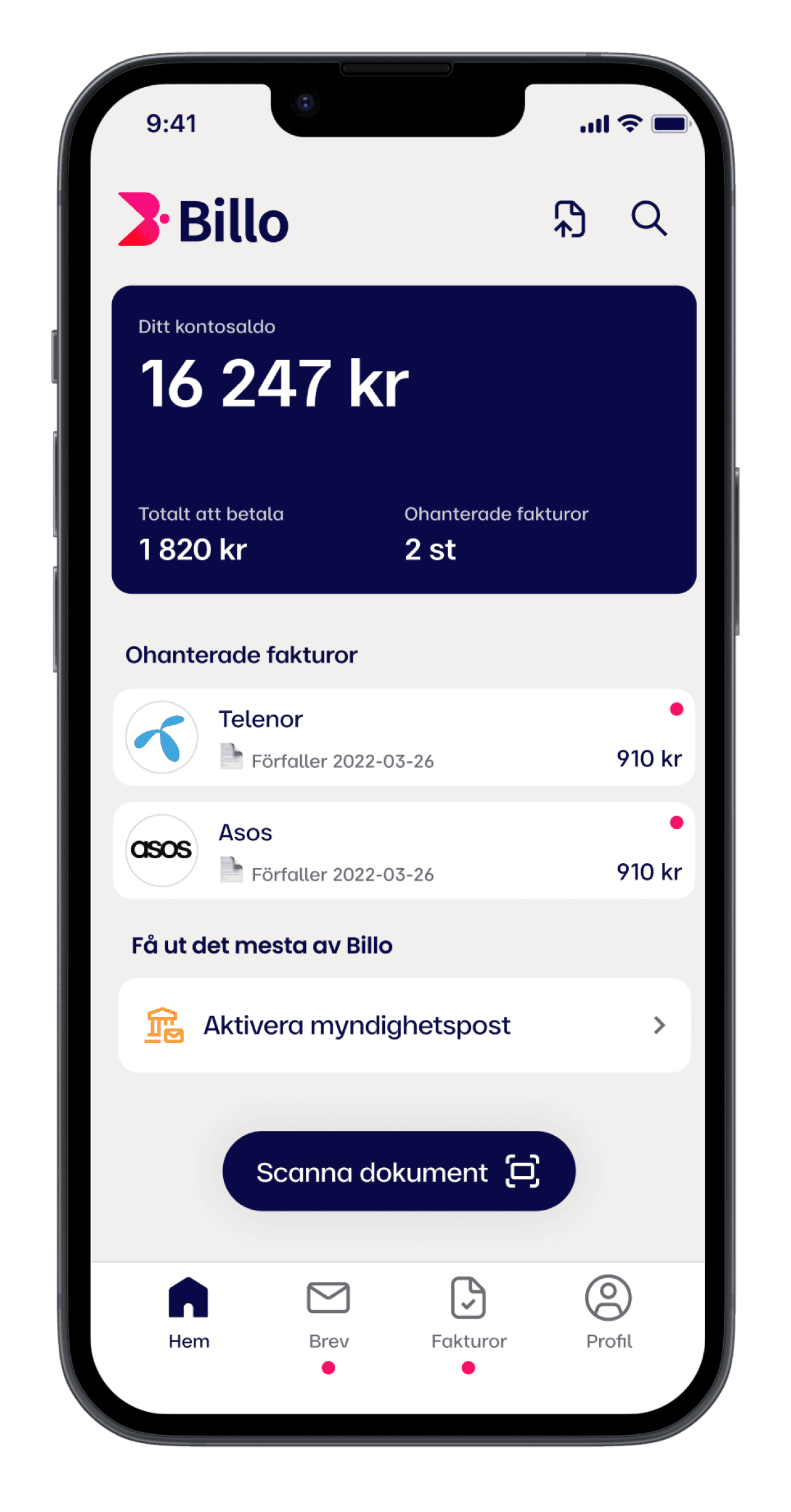
Task: Switch to the Brev tab
Action: (328, 1311)
